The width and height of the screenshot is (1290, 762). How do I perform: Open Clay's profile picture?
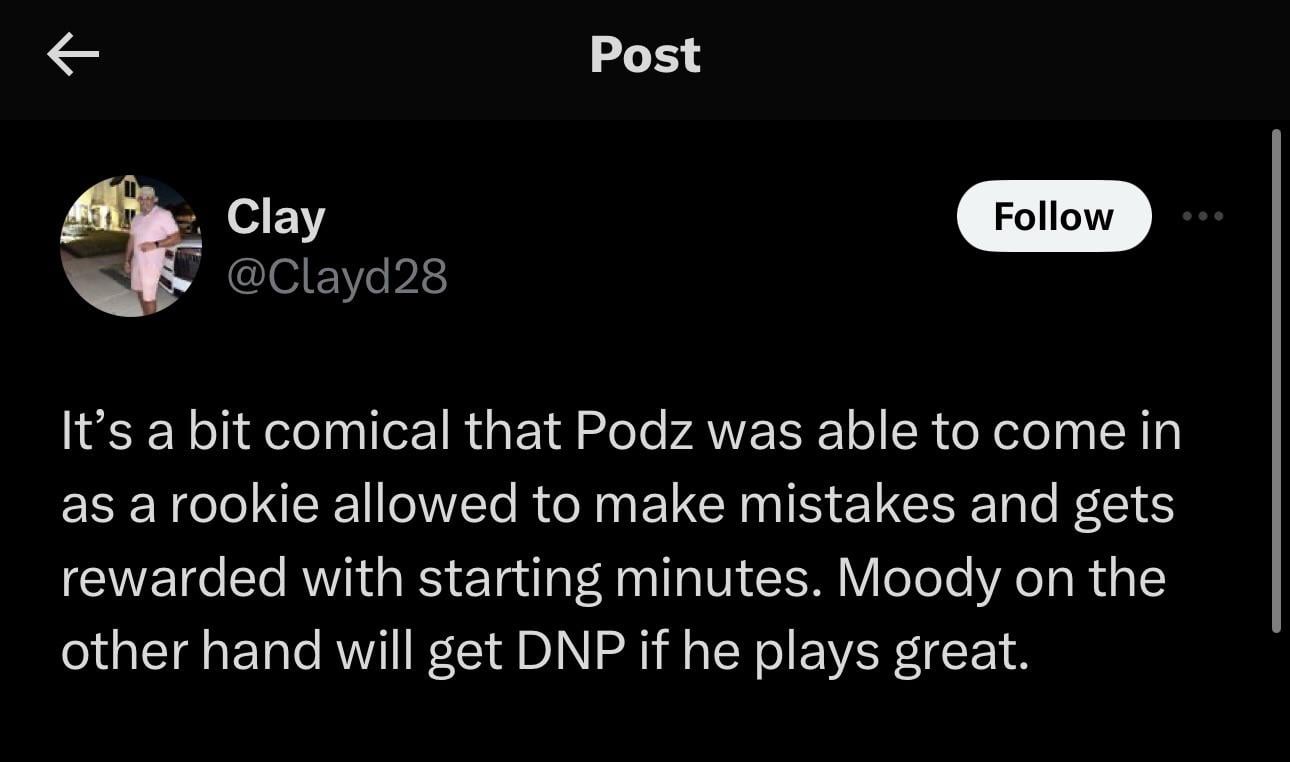(x=132, y=246)
